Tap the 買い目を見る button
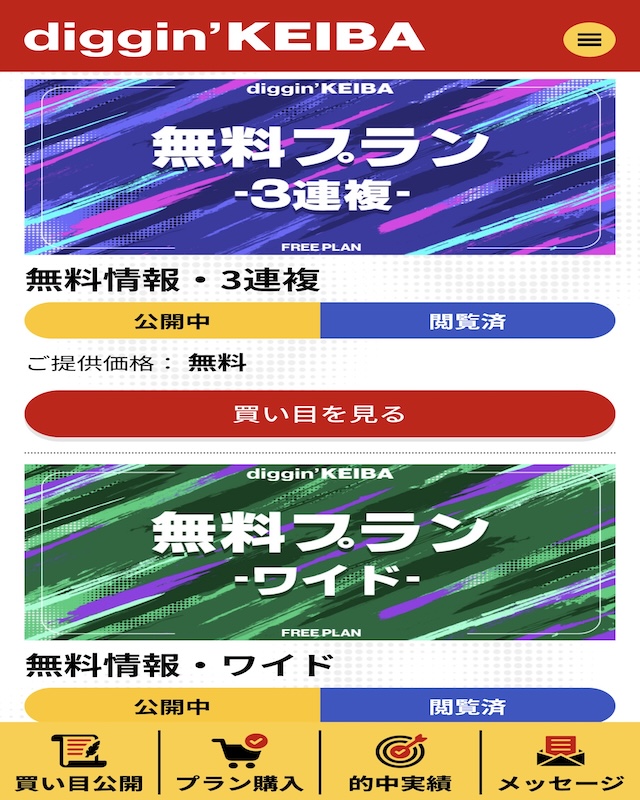The width and height of the screenshot is (640, 800). pos(320,414)
